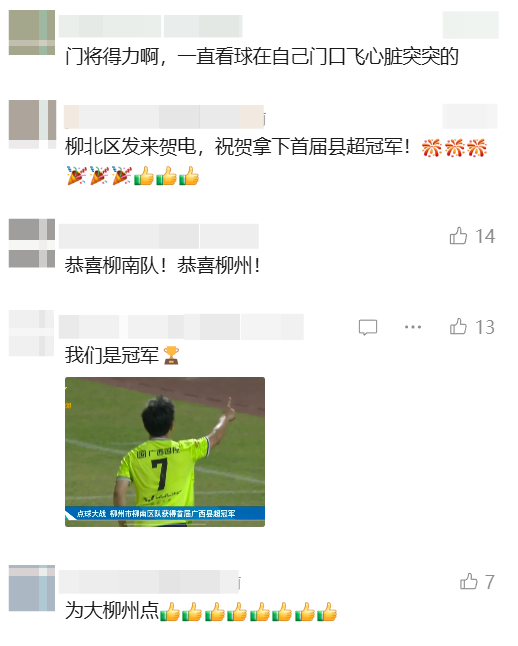View profile picture of 为大柳州点 commenter
This screenshot has height=646, width=518.
32,588
